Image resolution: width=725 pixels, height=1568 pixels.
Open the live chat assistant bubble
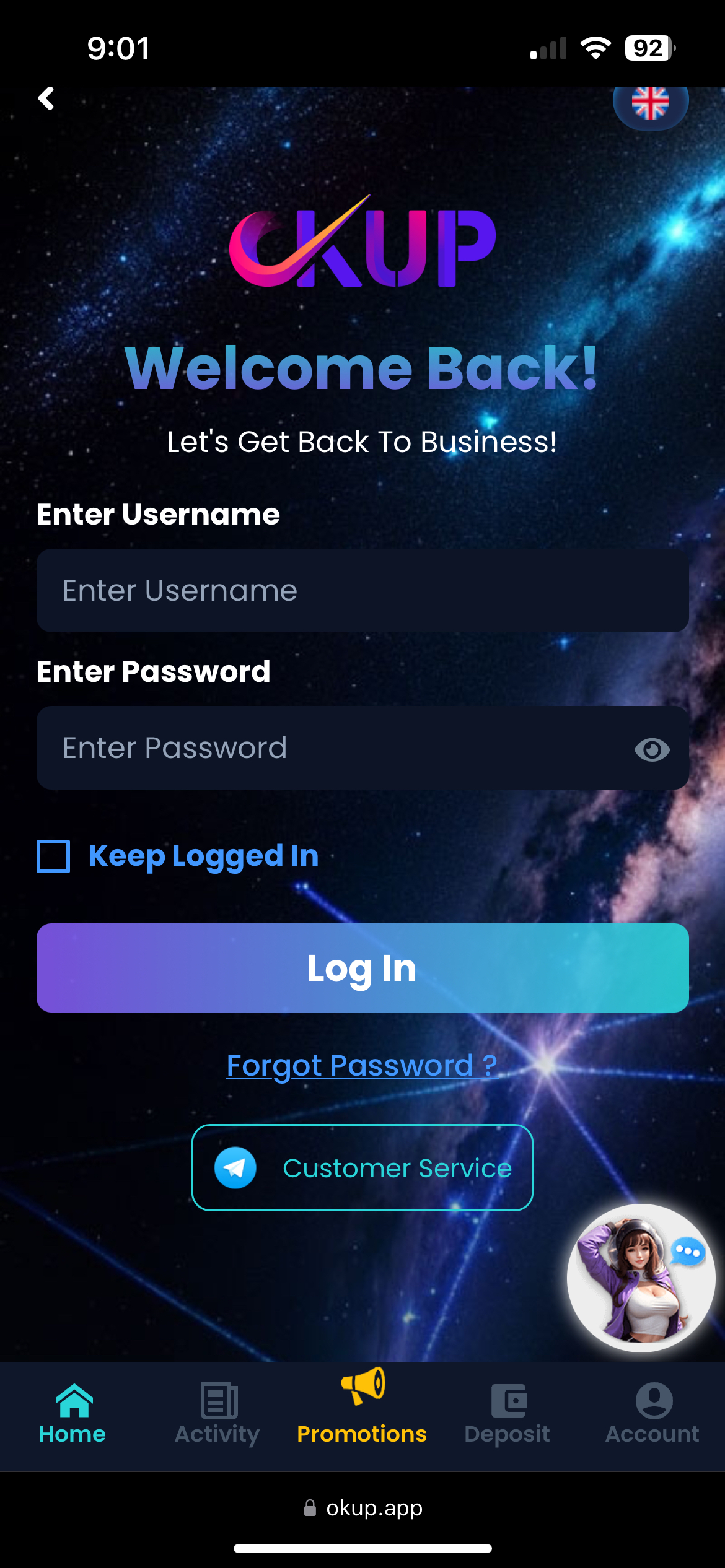(x=641, y=1278)
